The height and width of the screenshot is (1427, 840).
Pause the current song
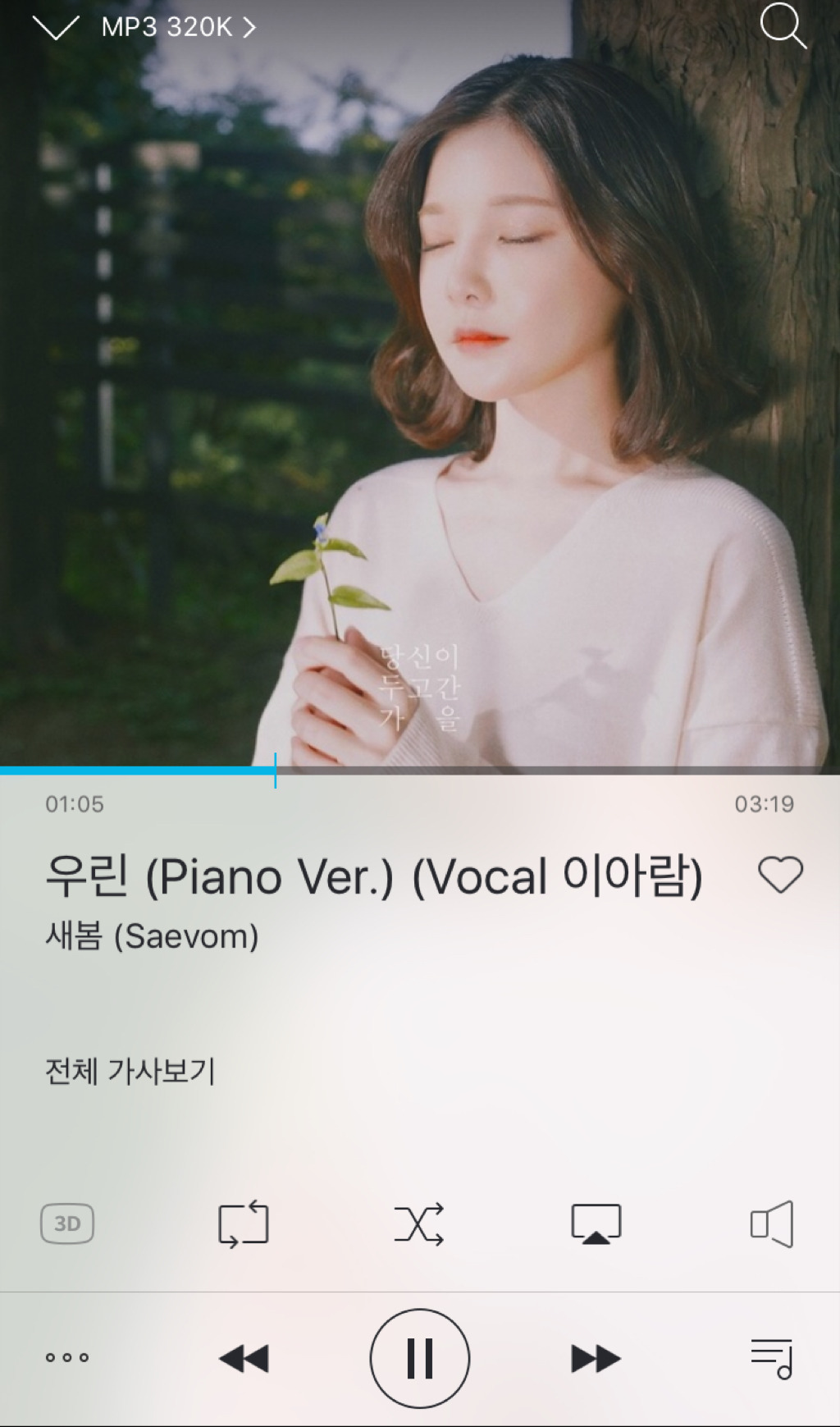(x=420, y=1359)
